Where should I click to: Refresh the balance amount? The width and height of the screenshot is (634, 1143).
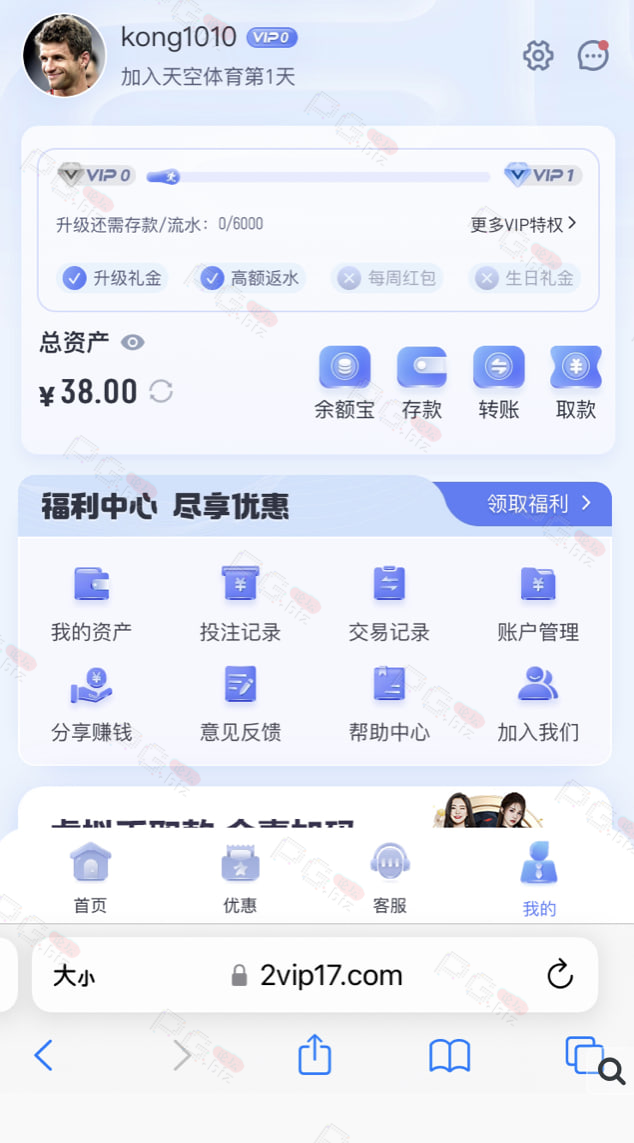[x=161, y=391]
